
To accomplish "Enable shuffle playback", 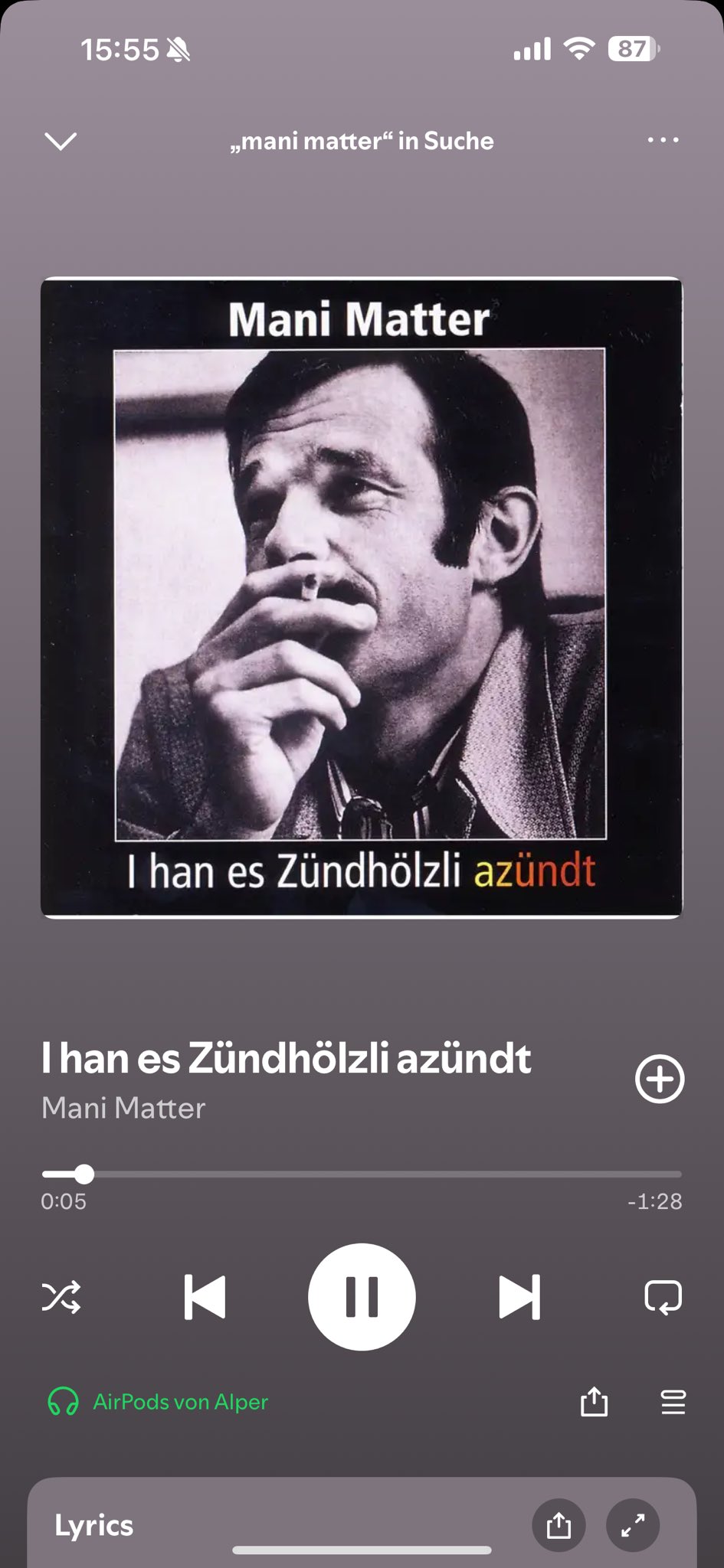I will (x=61, y=1297).
